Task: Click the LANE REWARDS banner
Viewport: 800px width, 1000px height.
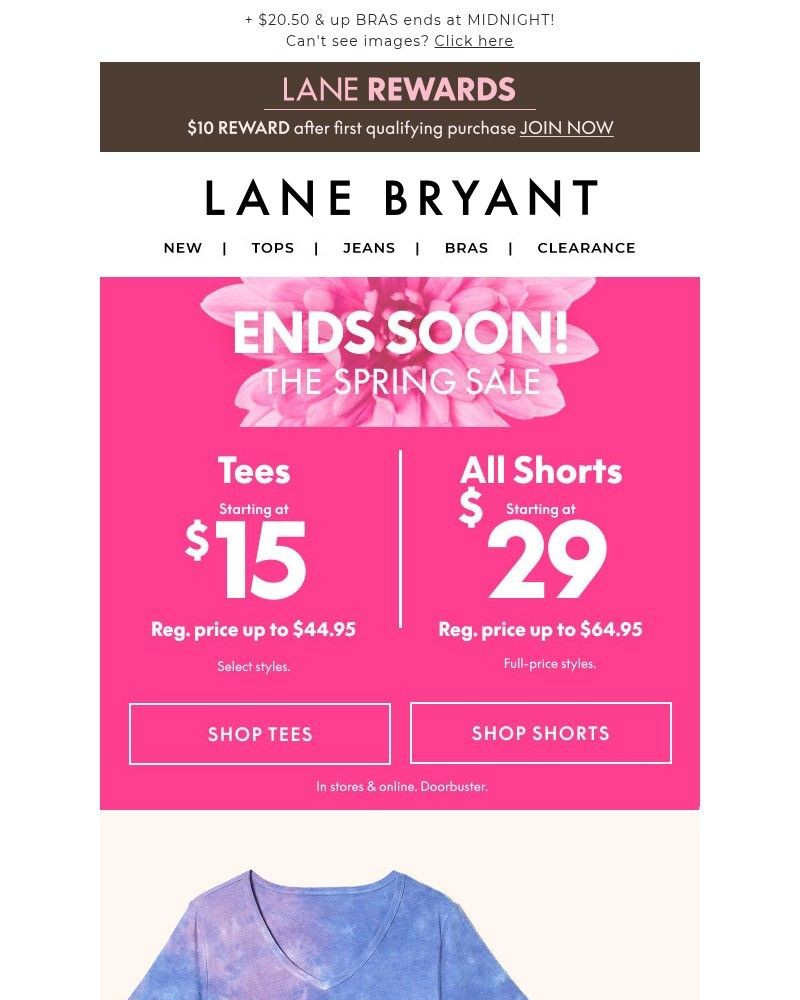Action: 400,91
